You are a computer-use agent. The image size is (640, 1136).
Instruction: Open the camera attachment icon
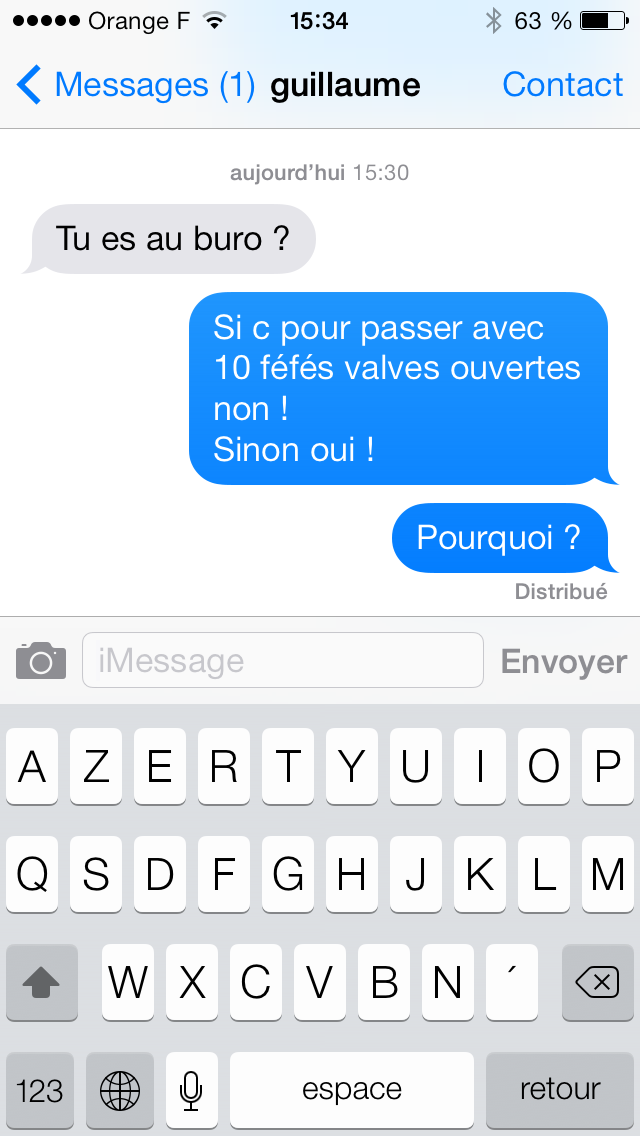click(41, 661)
